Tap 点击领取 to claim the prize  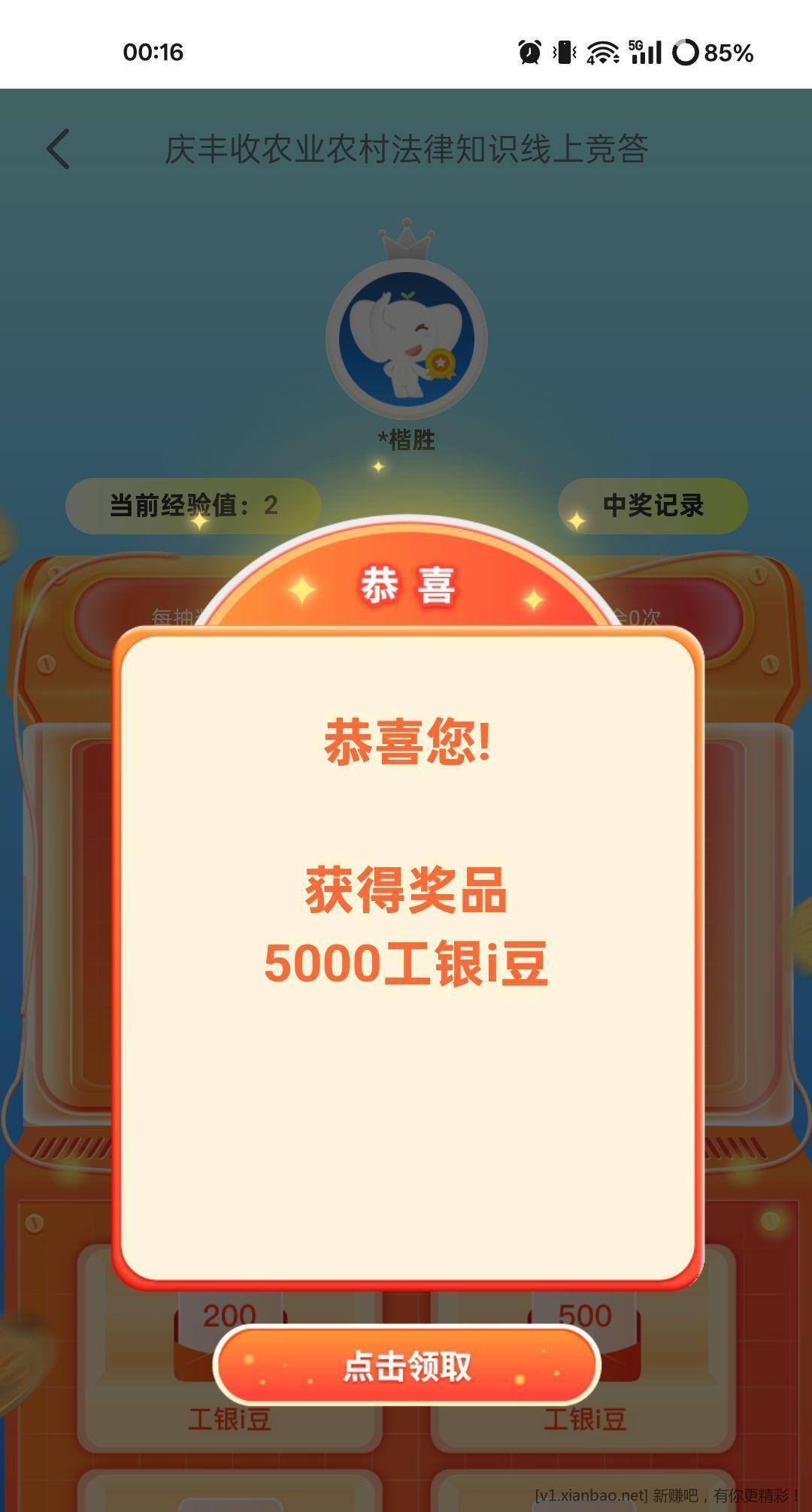coord(407,1365)
